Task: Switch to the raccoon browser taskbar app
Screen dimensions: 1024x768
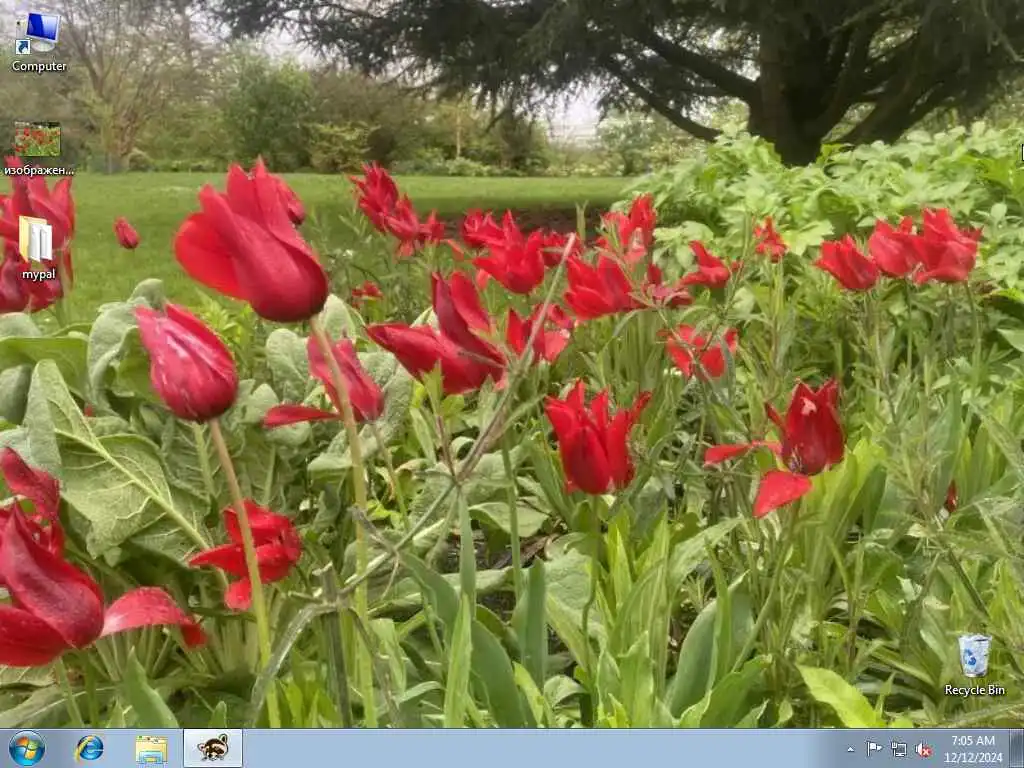Action: 213,748
